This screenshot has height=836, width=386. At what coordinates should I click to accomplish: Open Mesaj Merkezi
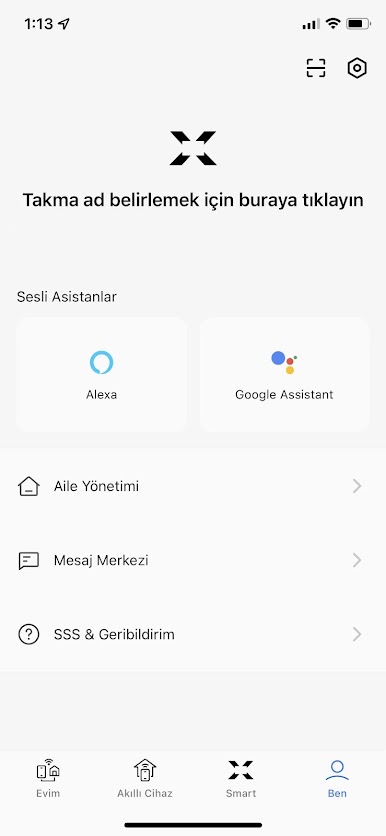point(193,560)
